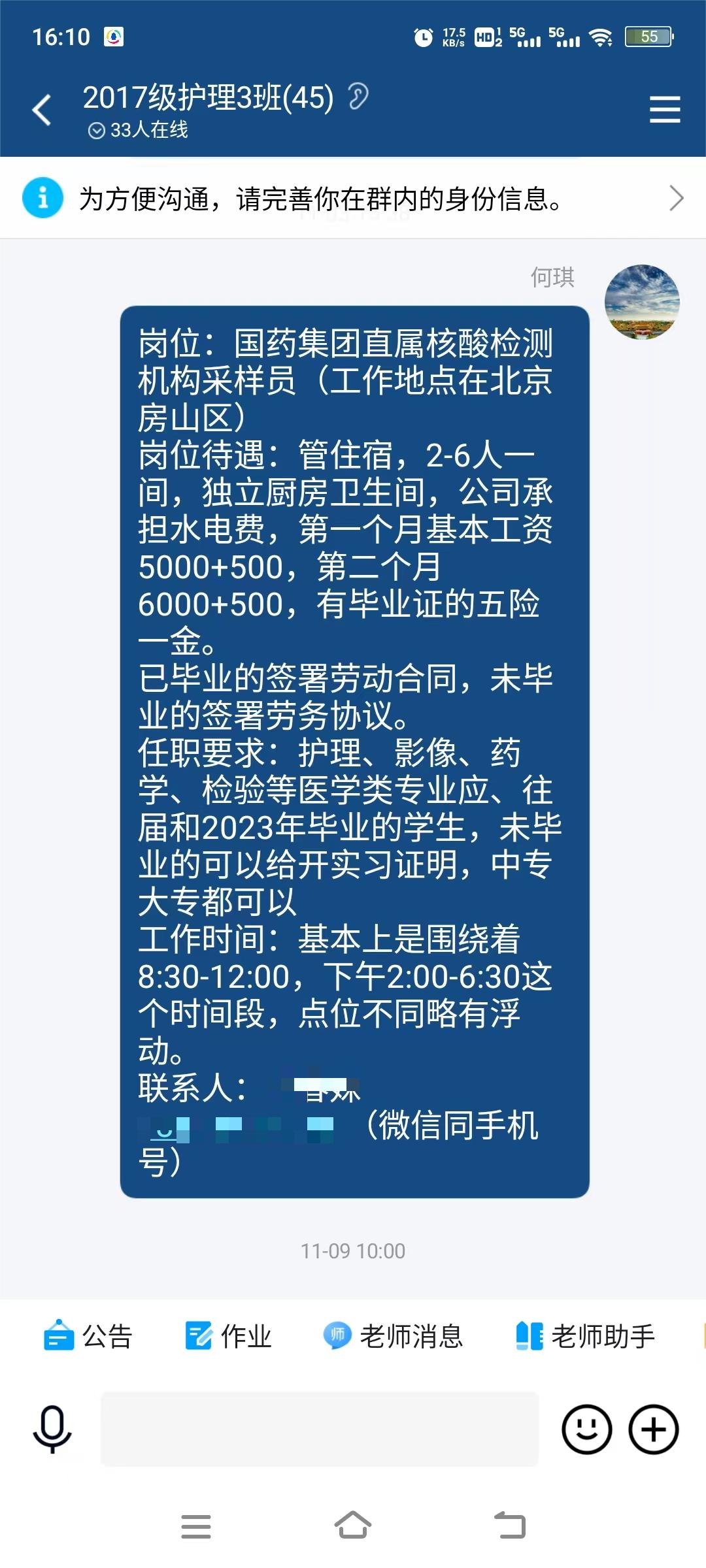The height and width of the screenshot is (1568, 706).
Task: Open 公告 announcements
Action: [x=88, y=1336]
